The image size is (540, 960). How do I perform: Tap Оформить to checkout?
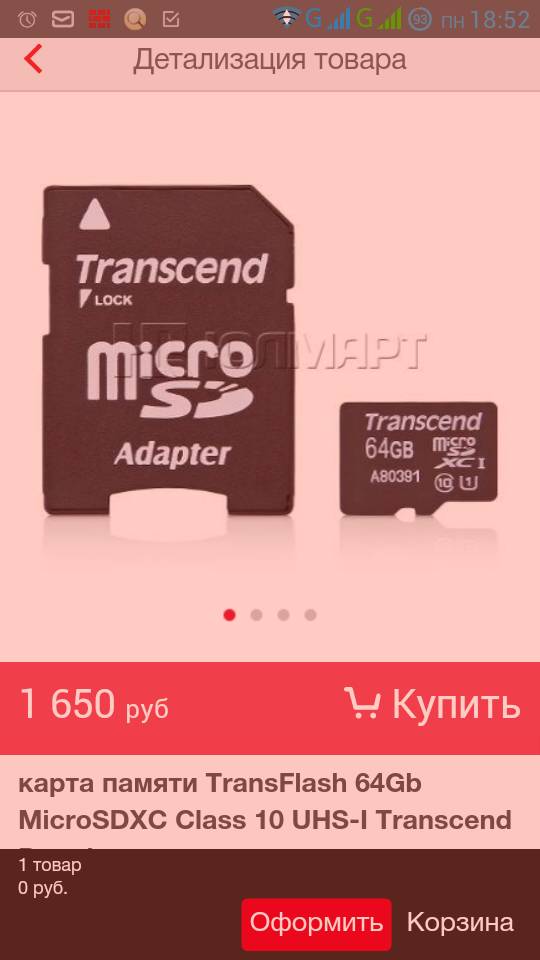point(317,923)
